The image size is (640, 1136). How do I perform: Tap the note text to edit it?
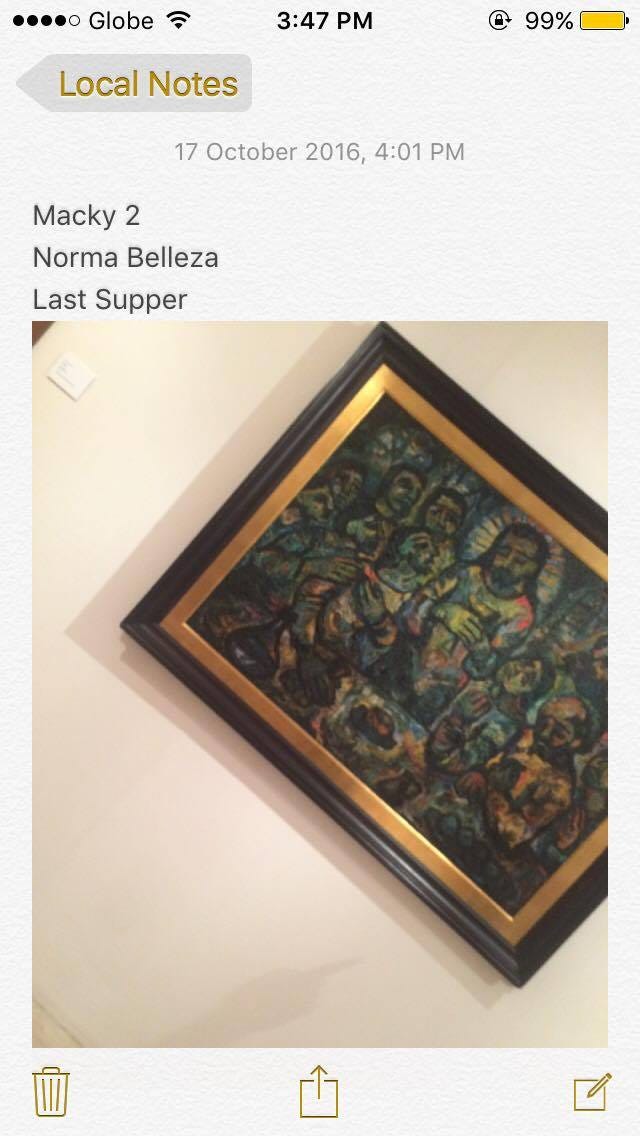click(x=125, y=257)
